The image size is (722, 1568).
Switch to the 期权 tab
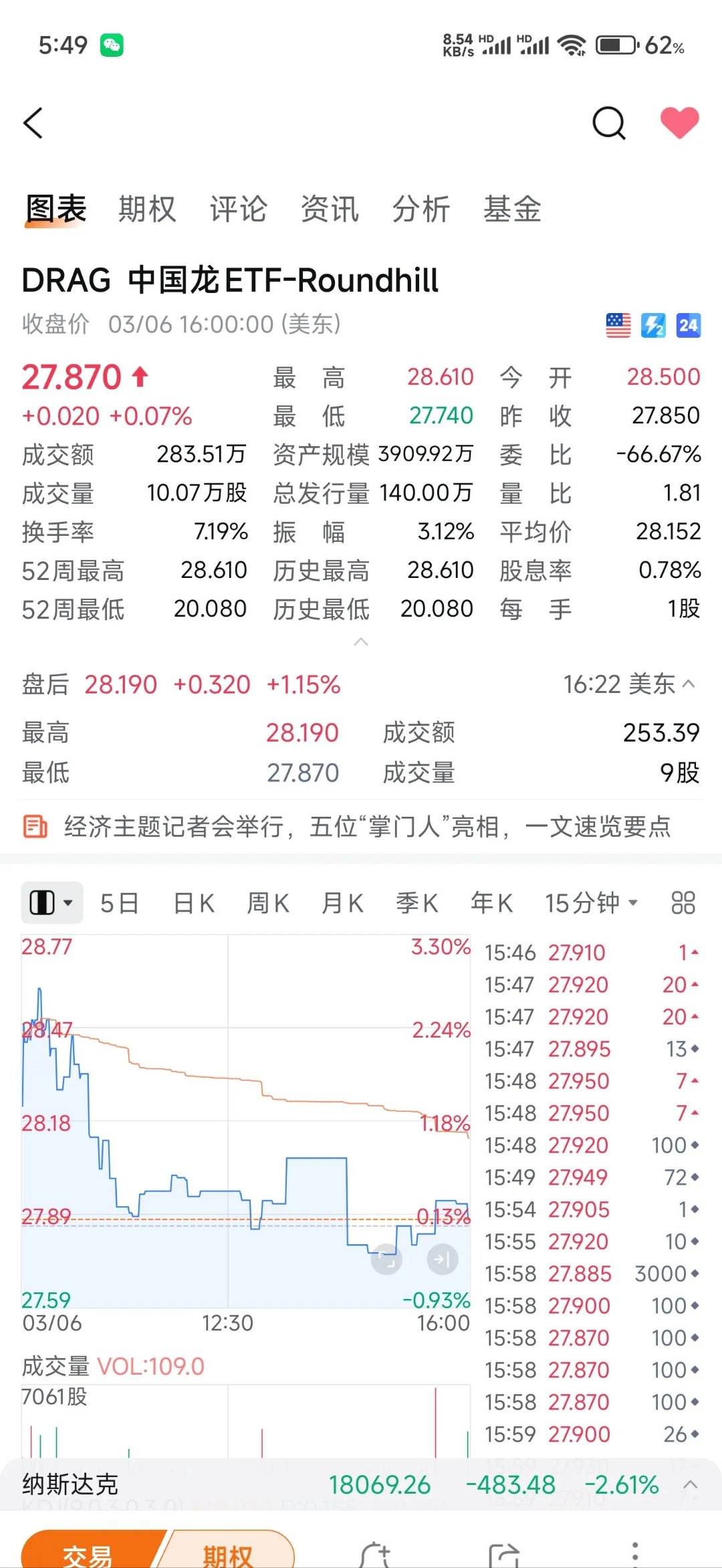(148, 209)
